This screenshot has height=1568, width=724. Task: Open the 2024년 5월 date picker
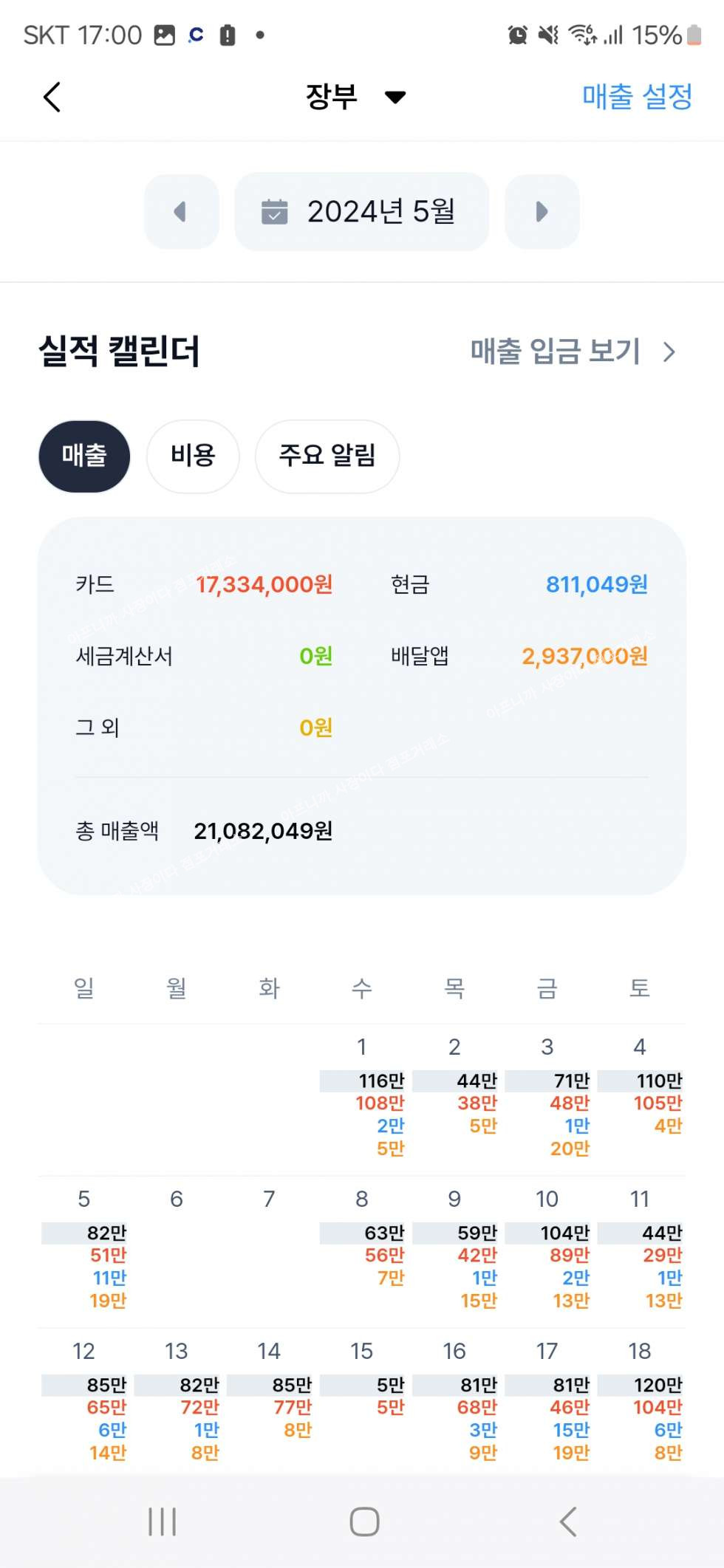pyautogui.click(x=361, y=212)
